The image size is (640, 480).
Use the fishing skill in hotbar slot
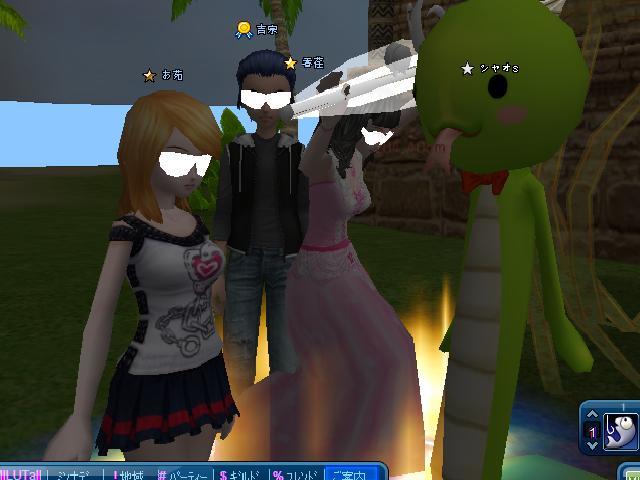[x=620, y=432]
